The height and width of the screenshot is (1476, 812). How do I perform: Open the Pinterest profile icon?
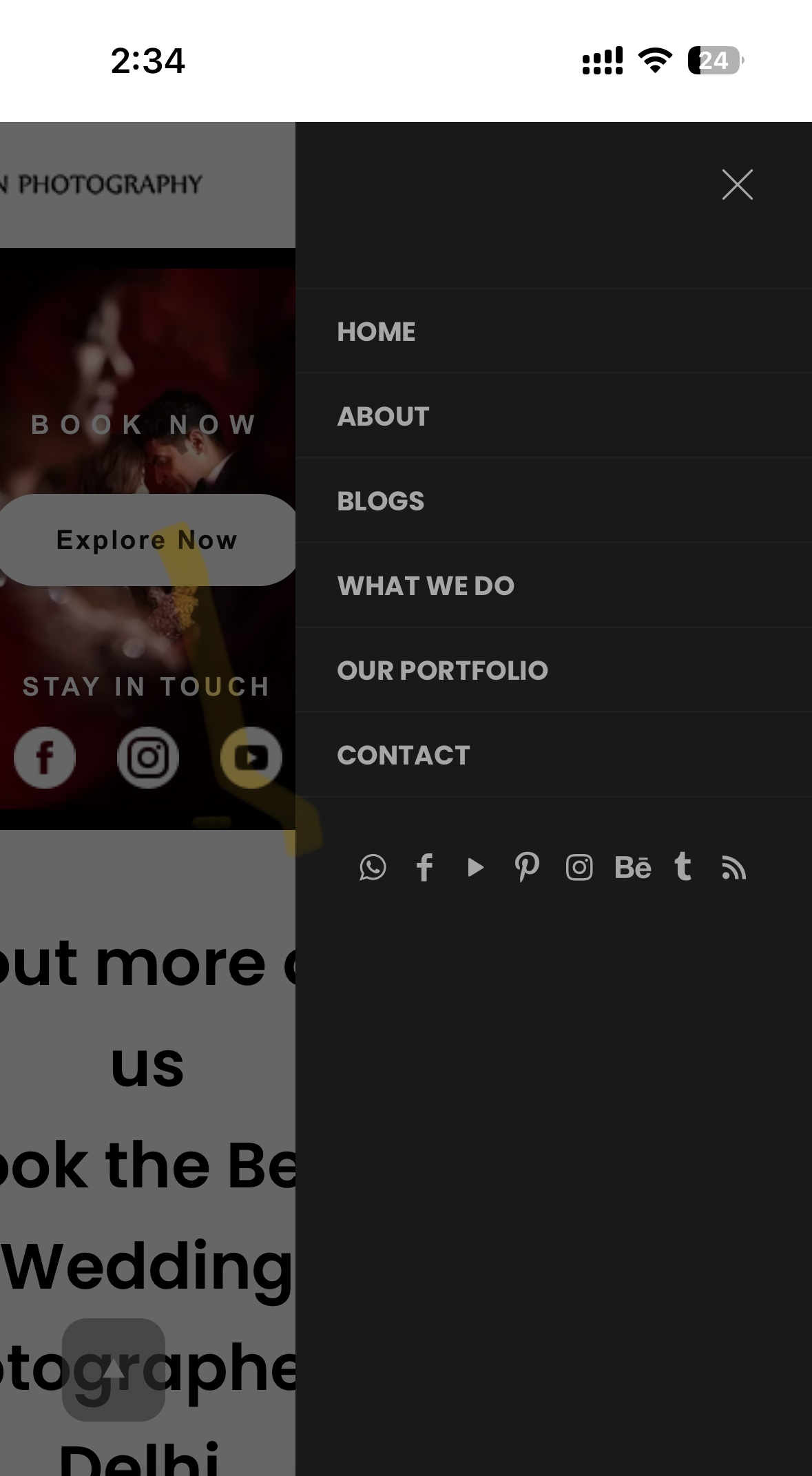coord(527,868)
